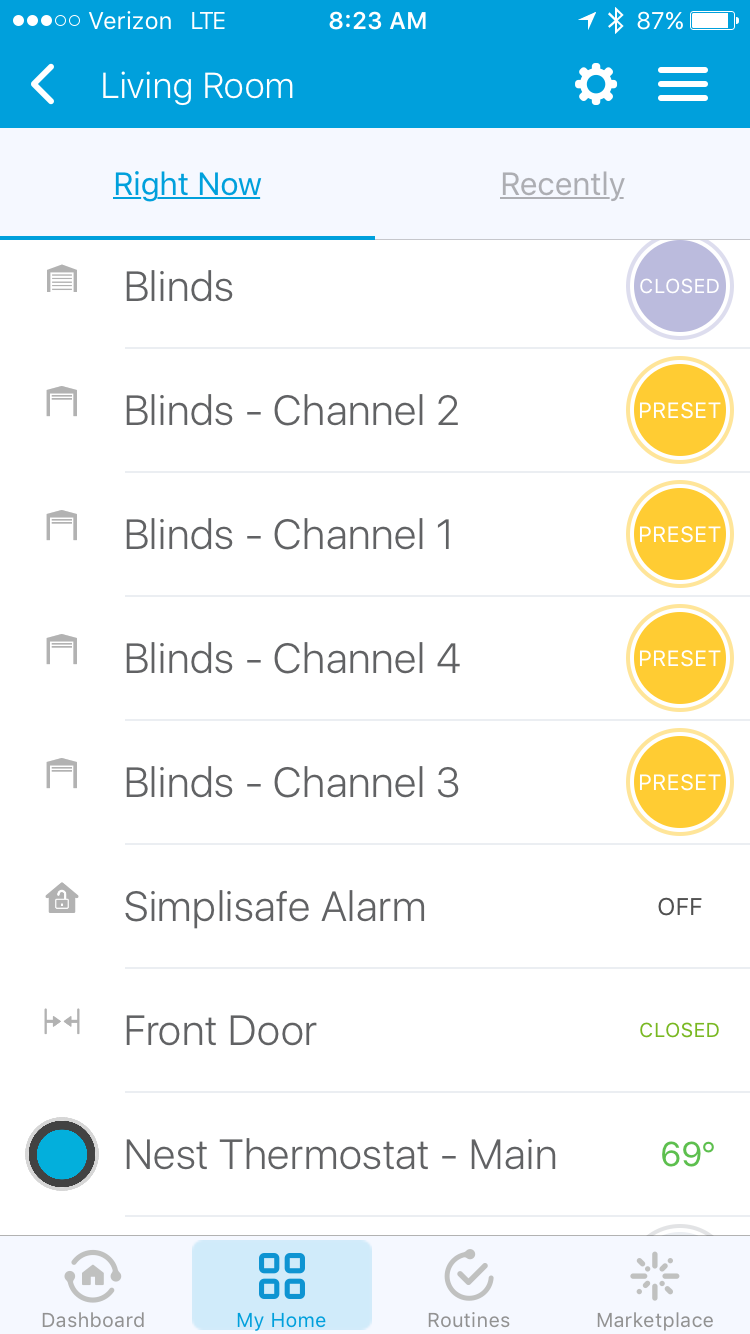Open the hamburger menu
The image size is (750, 1334).
[683, 86]
